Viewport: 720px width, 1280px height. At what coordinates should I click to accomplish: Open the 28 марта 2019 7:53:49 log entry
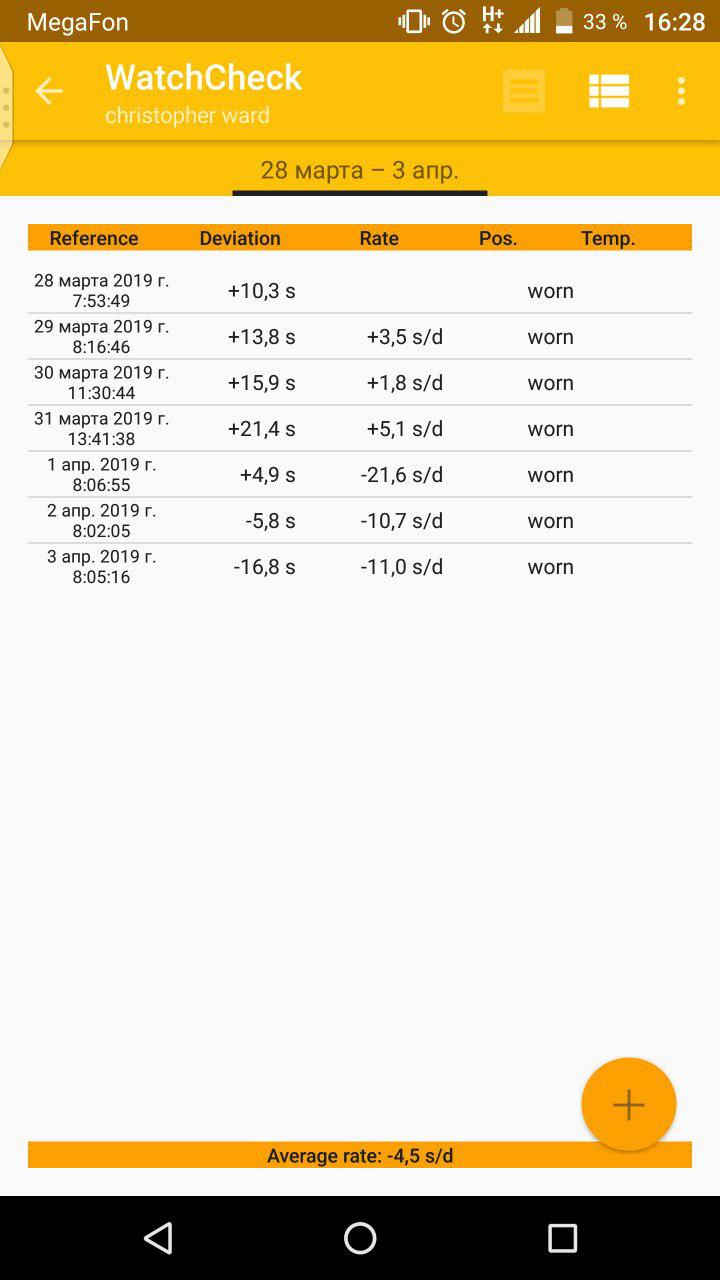click(x=359, y=291)
